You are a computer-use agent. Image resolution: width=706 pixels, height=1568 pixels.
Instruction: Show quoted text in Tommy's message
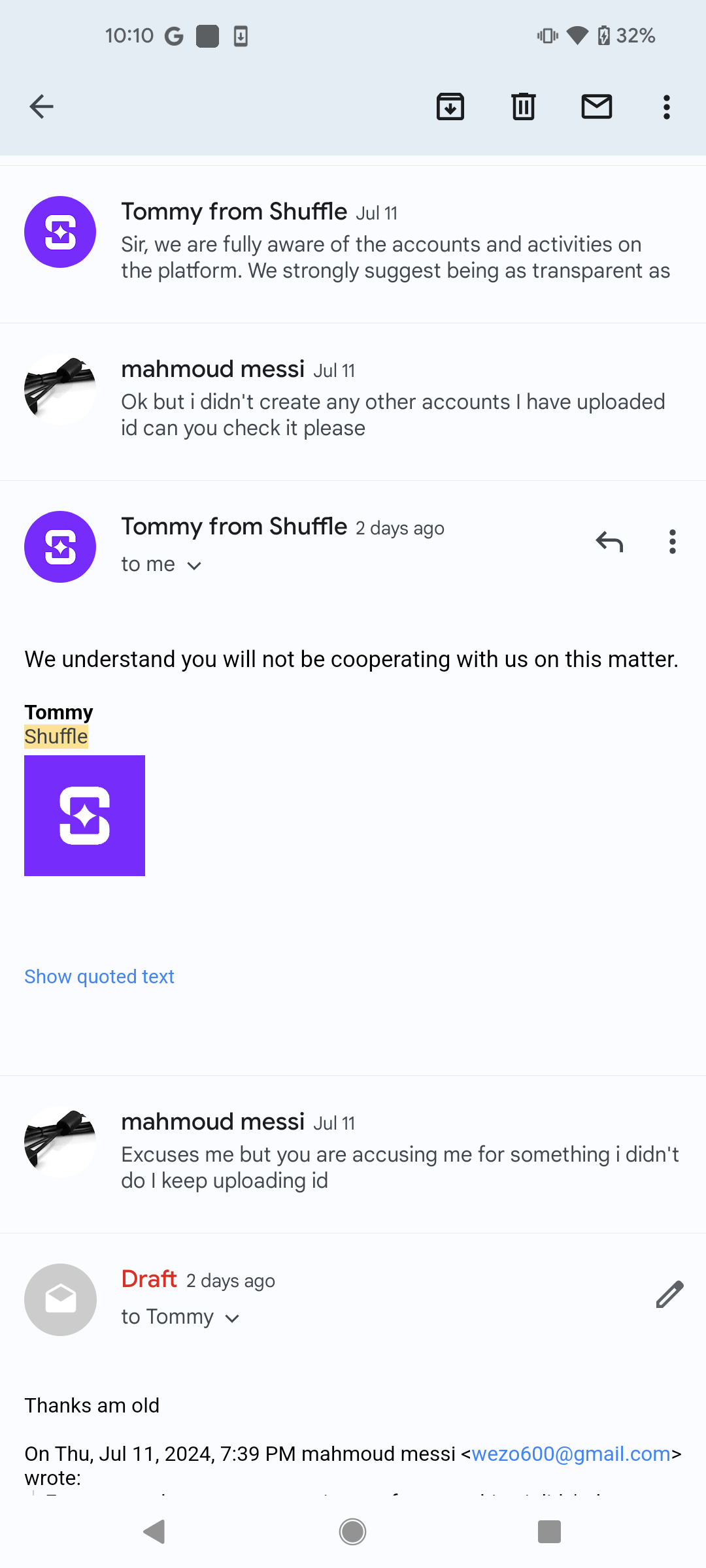[99, 977]
